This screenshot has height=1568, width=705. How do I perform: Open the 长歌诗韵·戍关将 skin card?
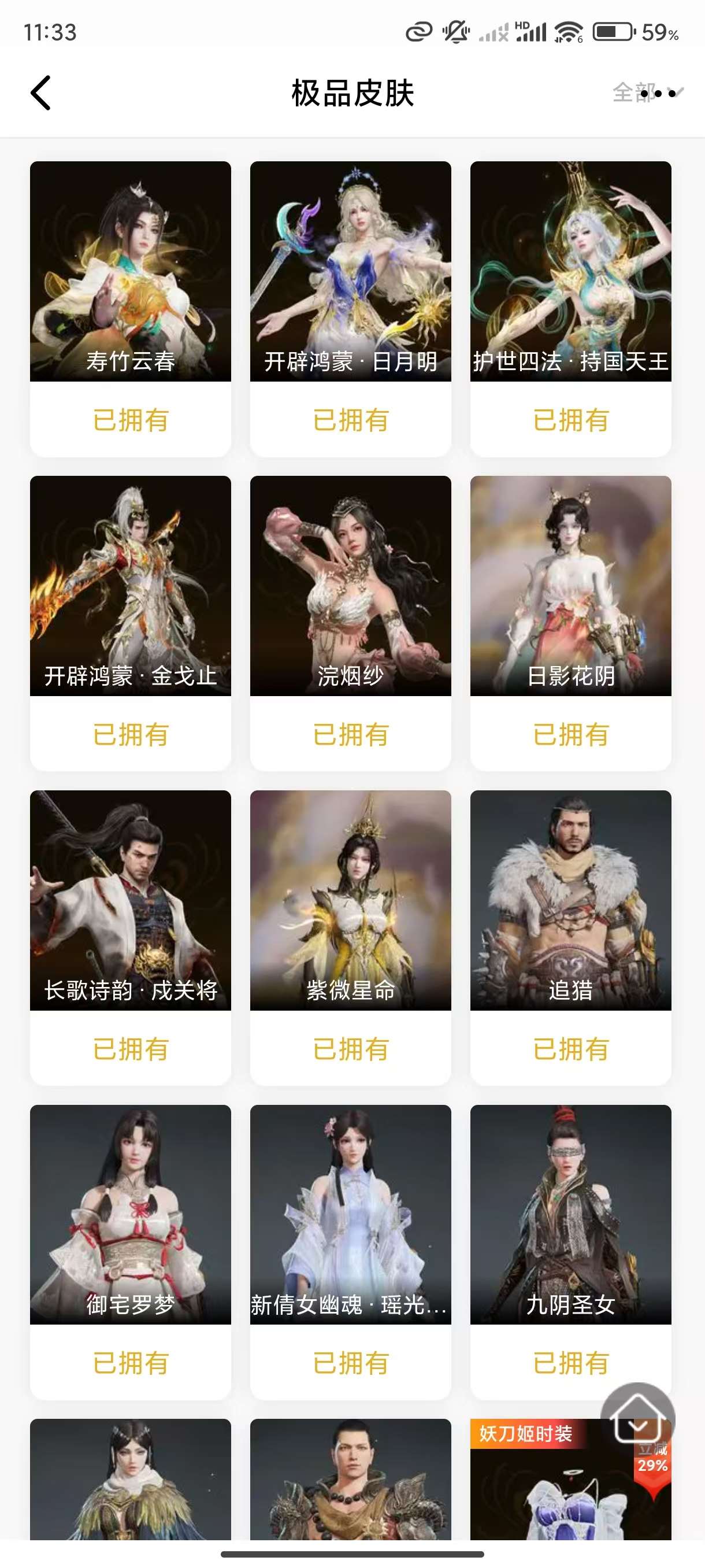click(130, 900)
